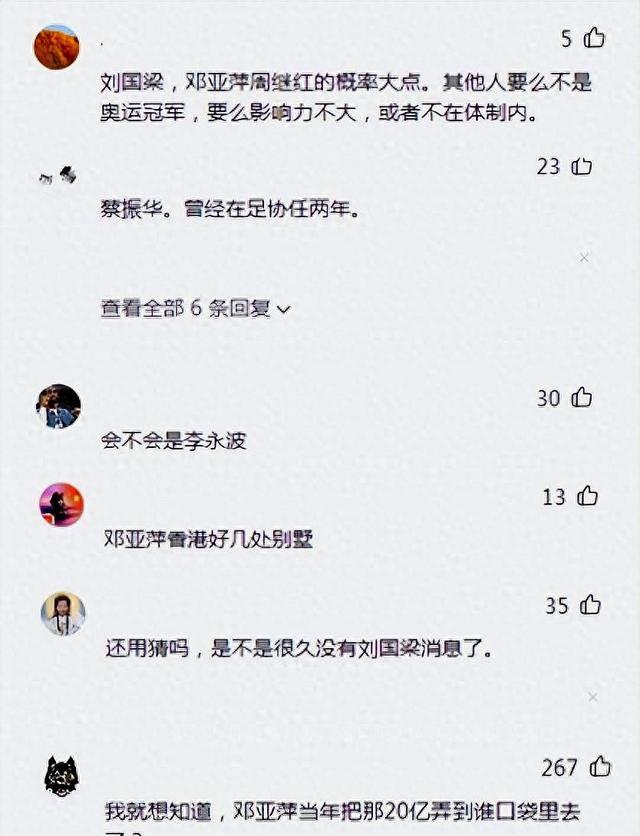640x836 pixels.
Task: Open the wolf avatar commenter's profile
Action: point(62,777)
